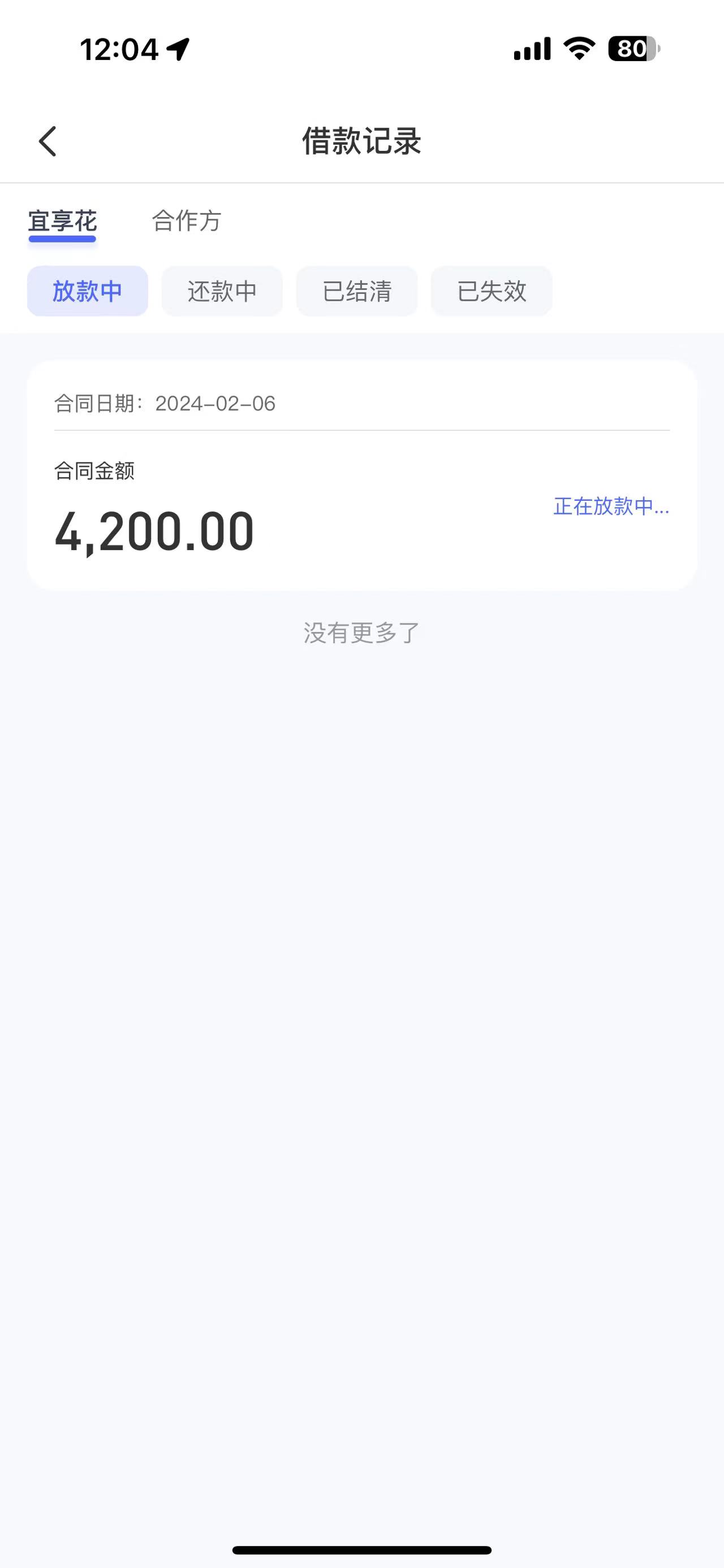Go back using the top-left arrow
The width and height of the screenshot is (724, 1568).
coord(48,141)
